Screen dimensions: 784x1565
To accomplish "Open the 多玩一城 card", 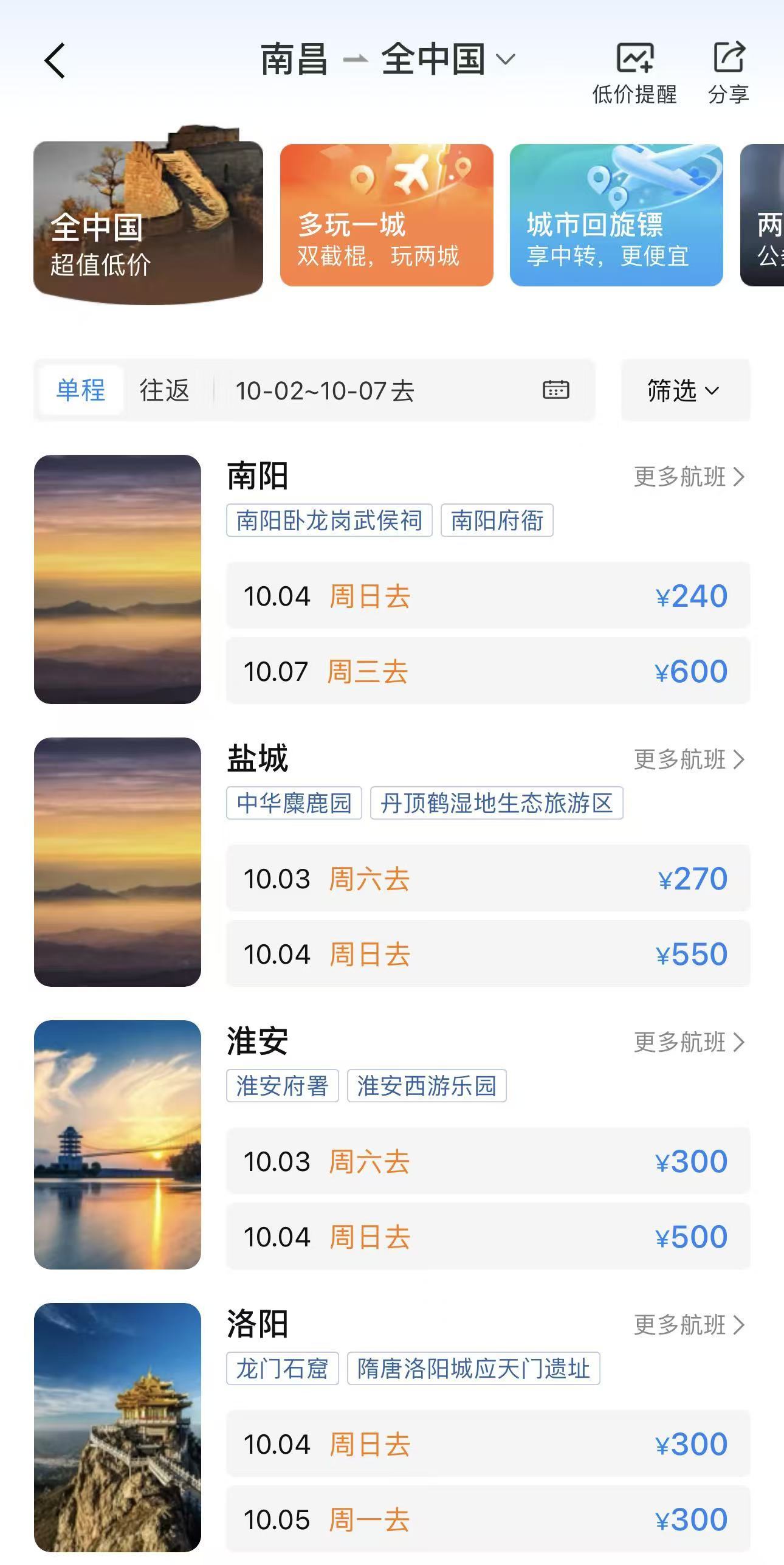I will click(387, 215).
